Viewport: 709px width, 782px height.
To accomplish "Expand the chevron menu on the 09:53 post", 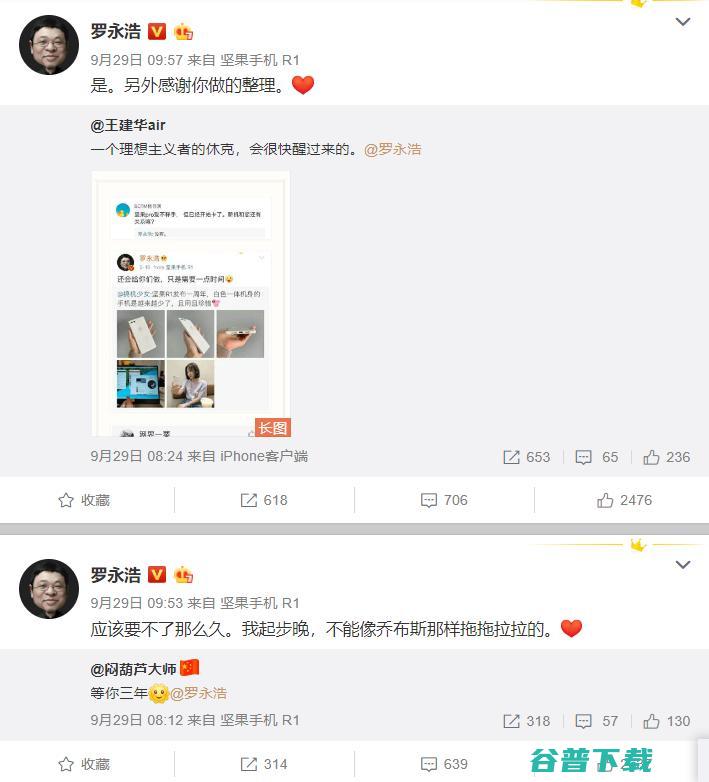I will pos(683,565).
